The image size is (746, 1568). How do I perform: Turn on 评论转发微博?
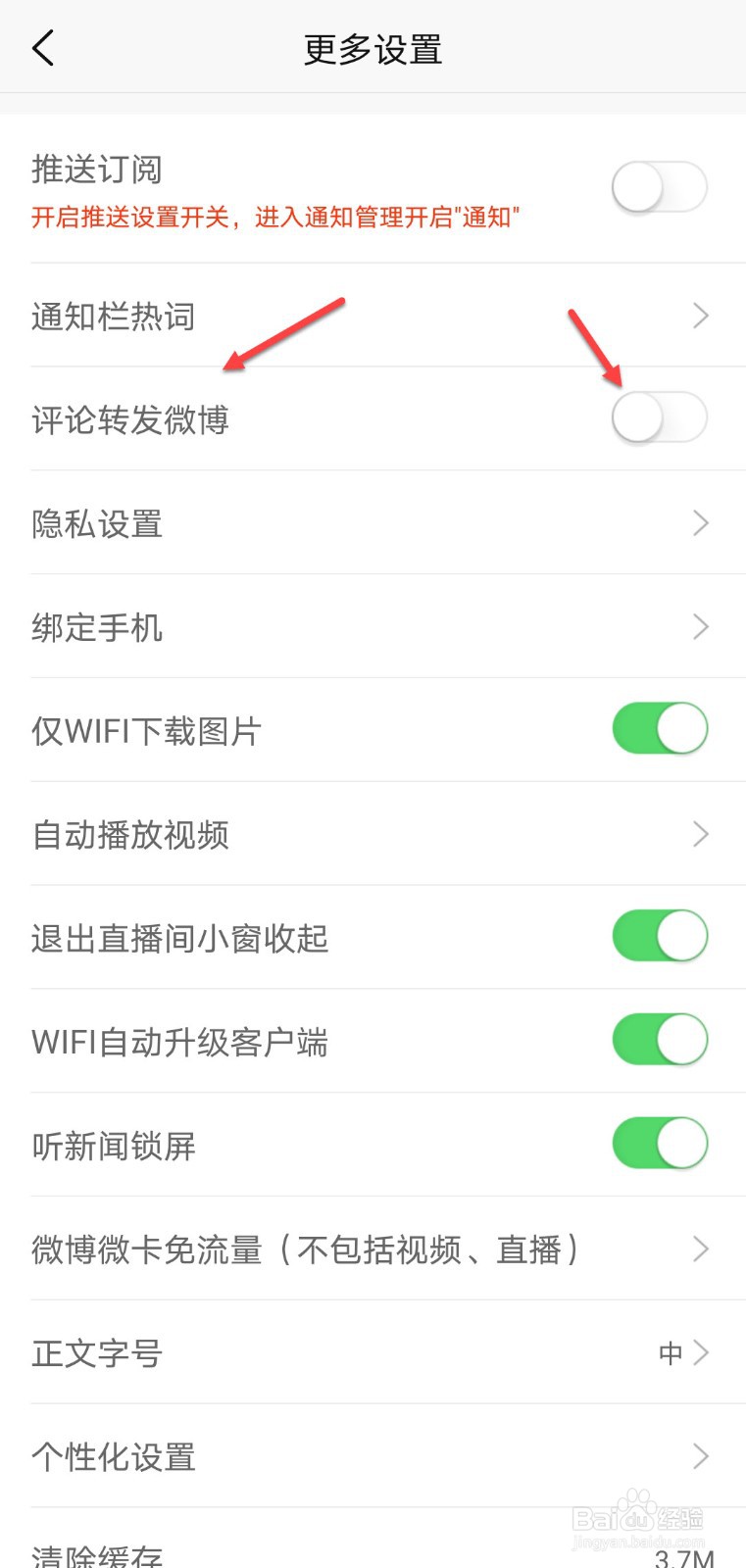(659, 418)
